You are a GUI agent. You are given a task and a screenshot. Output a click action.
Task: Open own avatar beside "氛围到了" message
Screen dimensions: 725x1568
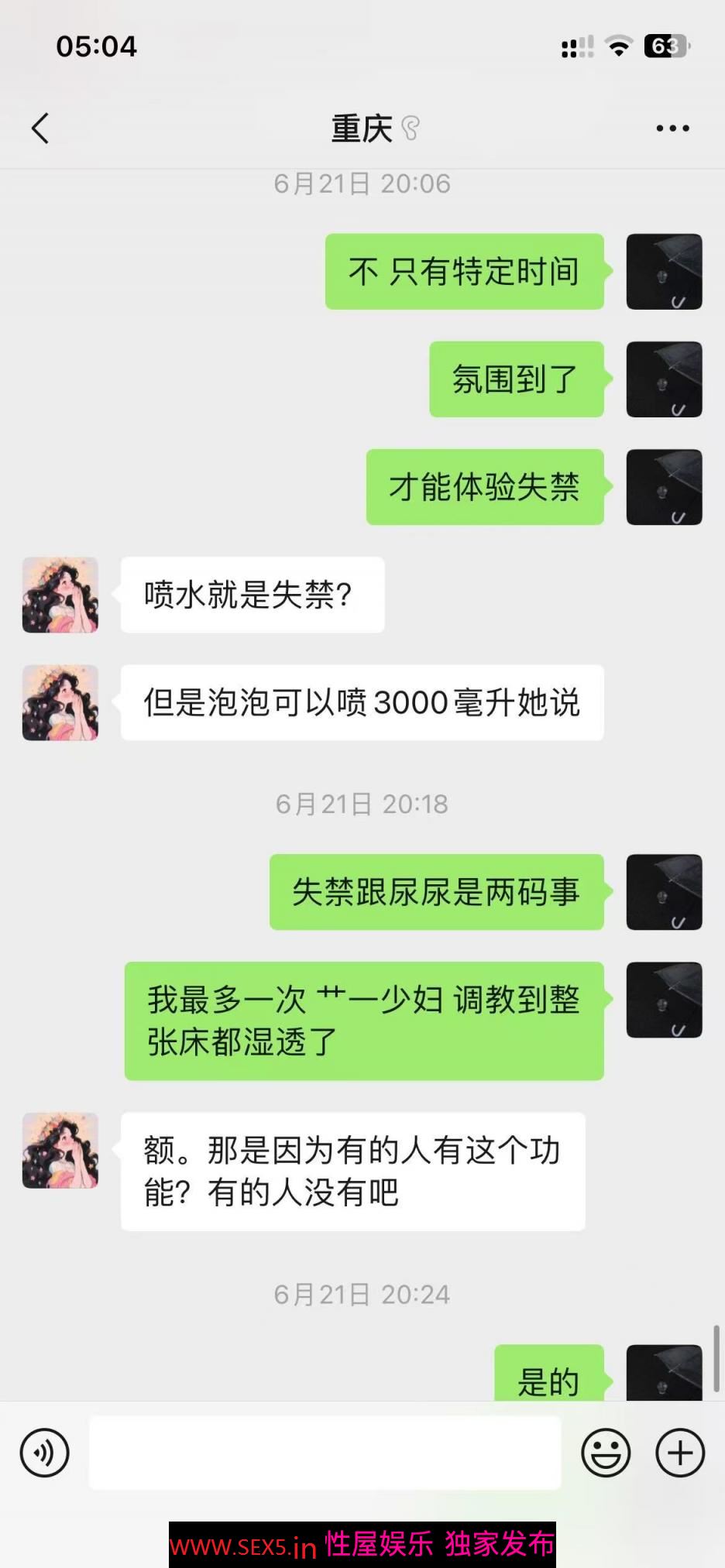pyautogui.click(x=664, y=379)
